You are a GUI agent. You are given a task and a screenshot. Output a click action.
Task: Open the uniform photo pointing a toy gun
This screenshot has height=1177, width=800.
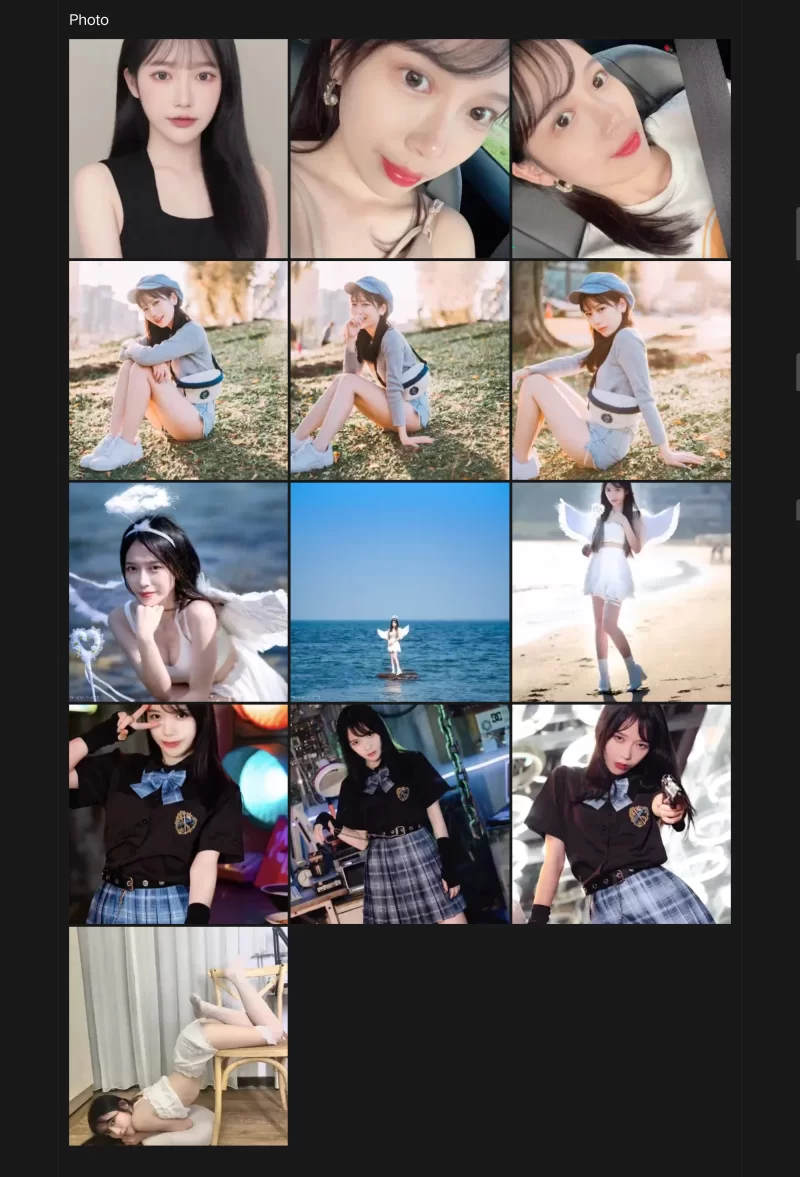[621, 814]
